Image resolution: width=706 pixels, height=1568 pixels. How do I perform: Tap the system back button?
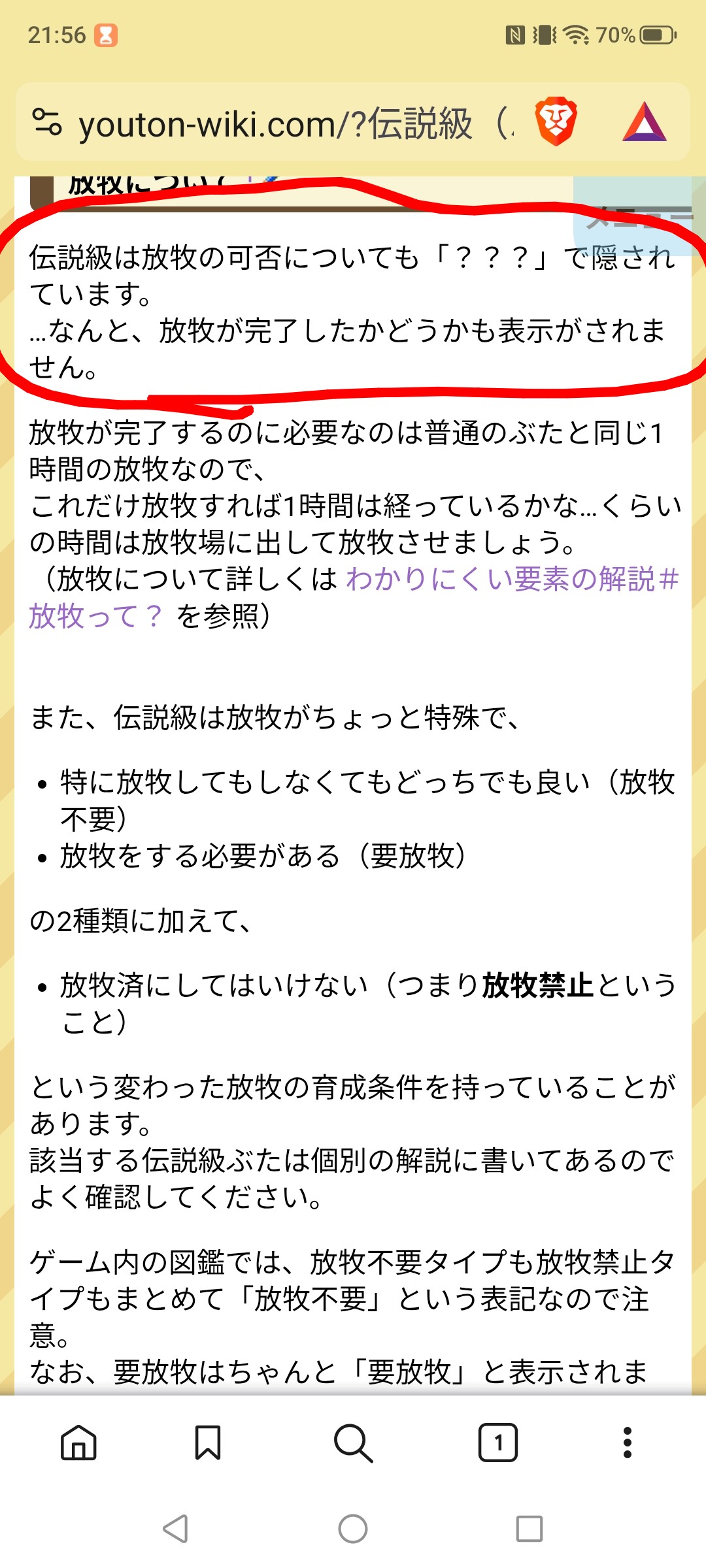176,1529
